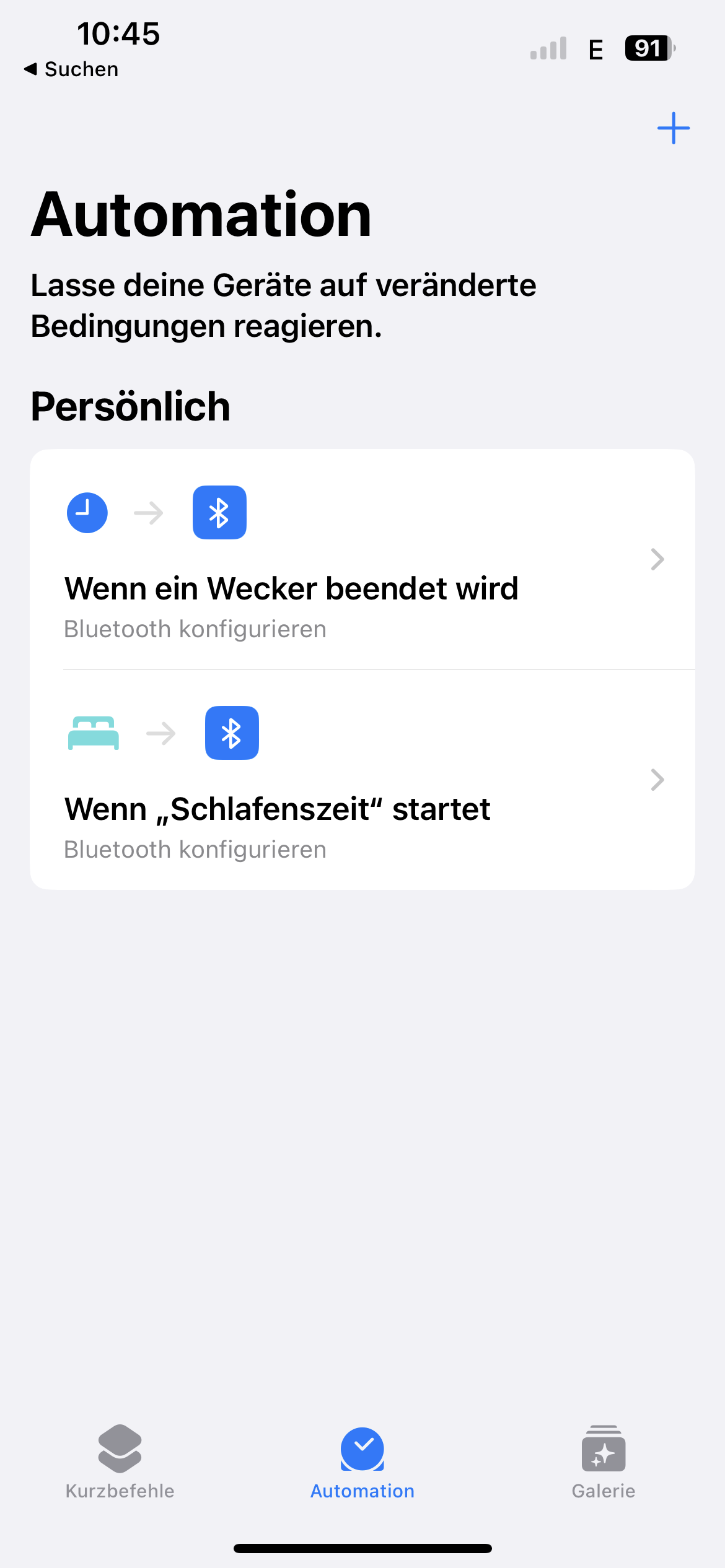Go to the Galerie tab
The image size is (725, 1568).
603,1462
